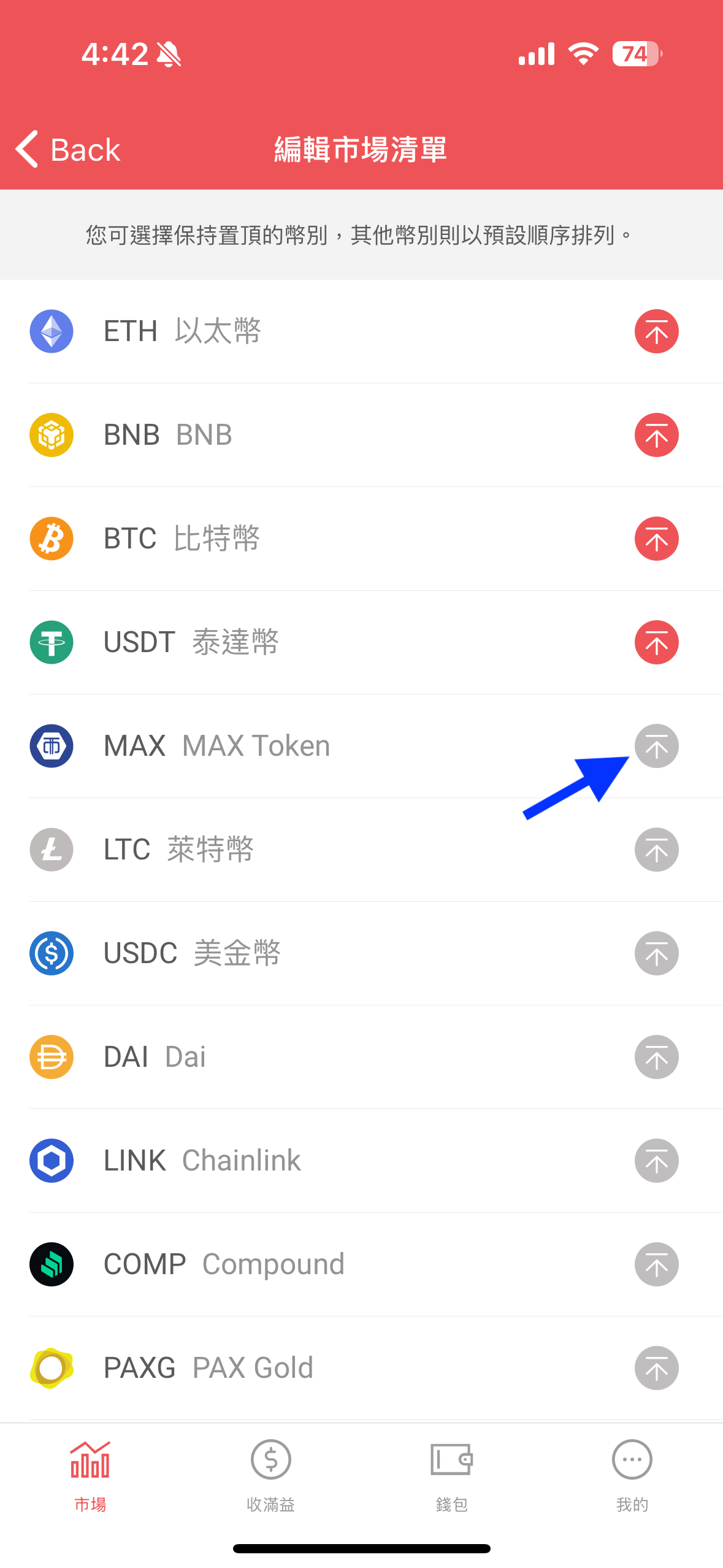Image resolution: width=723 pixels, height=1568 pixels.
Task: Remove BTC pin-to-top
Action: (656, 539)
